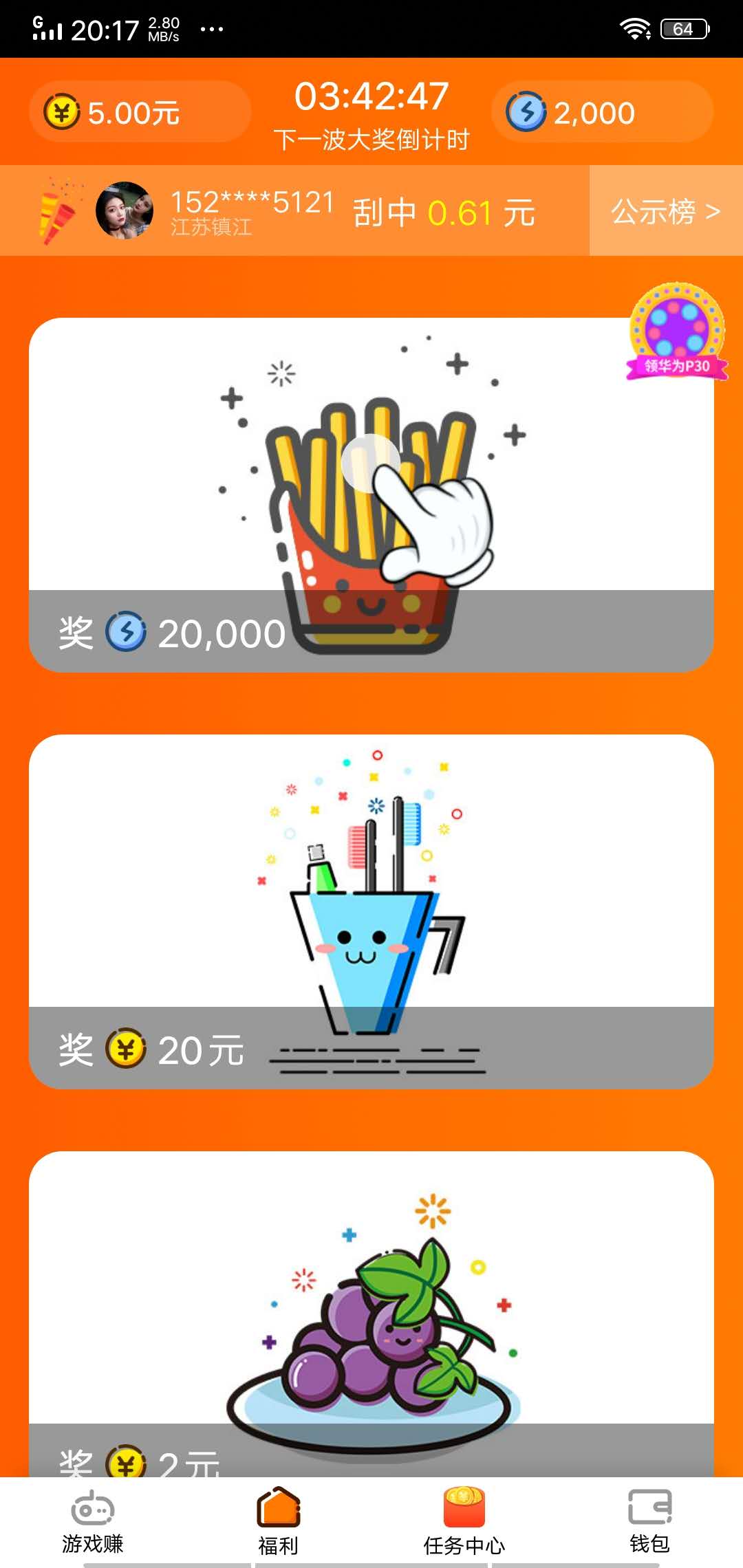This screenshot has width=743, height=1568.
Task: Scratch the fries card with 20,000 coins
Action: (371, 494)
